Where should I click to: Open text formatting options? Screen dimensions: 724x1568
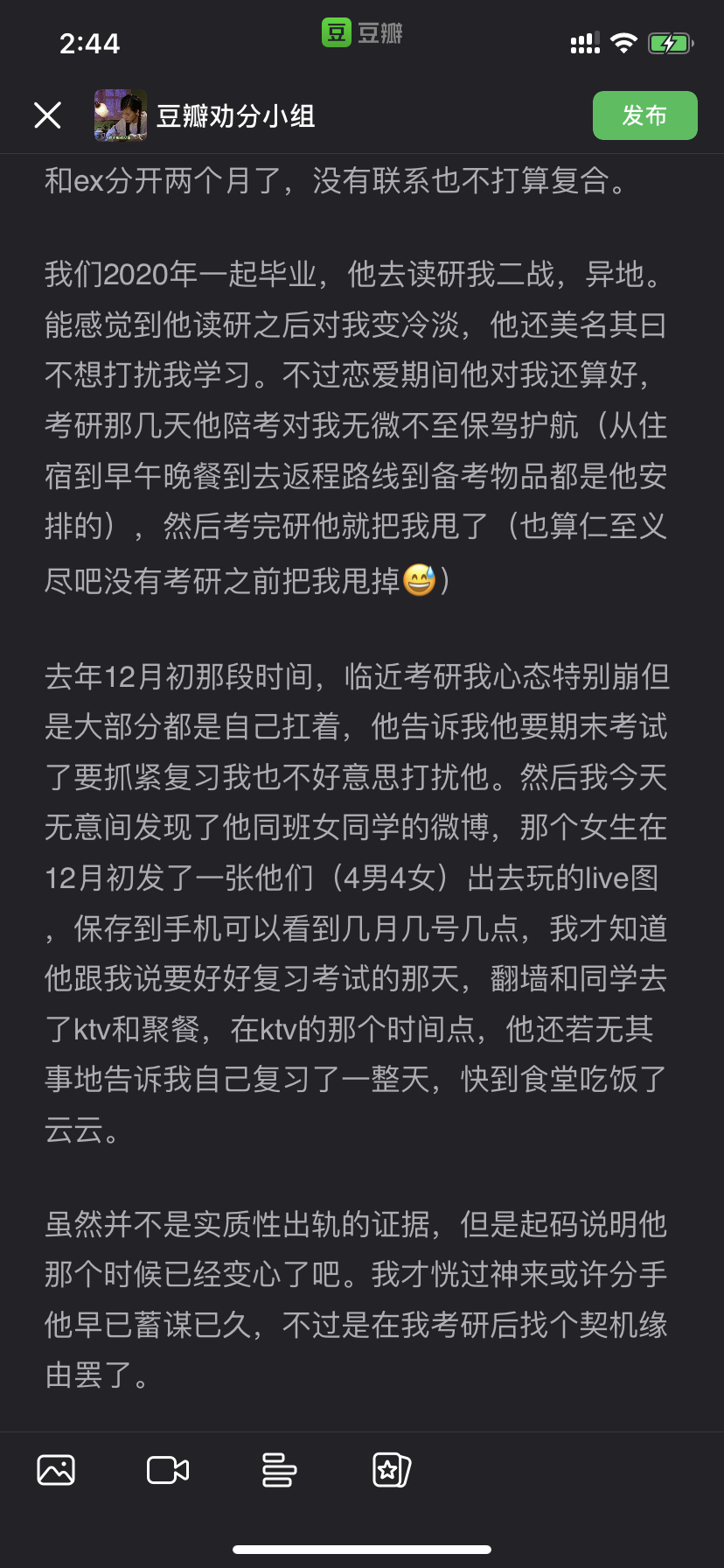[279, 1469]
